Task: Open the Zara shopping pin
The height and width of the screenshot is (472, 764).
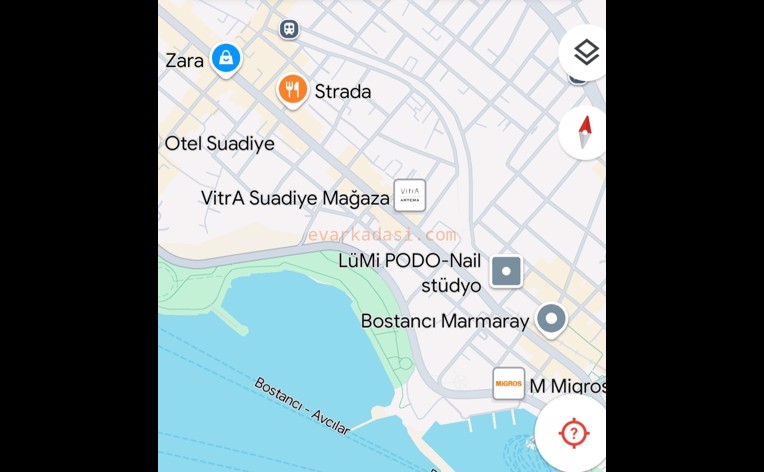Action: [227, 60]
